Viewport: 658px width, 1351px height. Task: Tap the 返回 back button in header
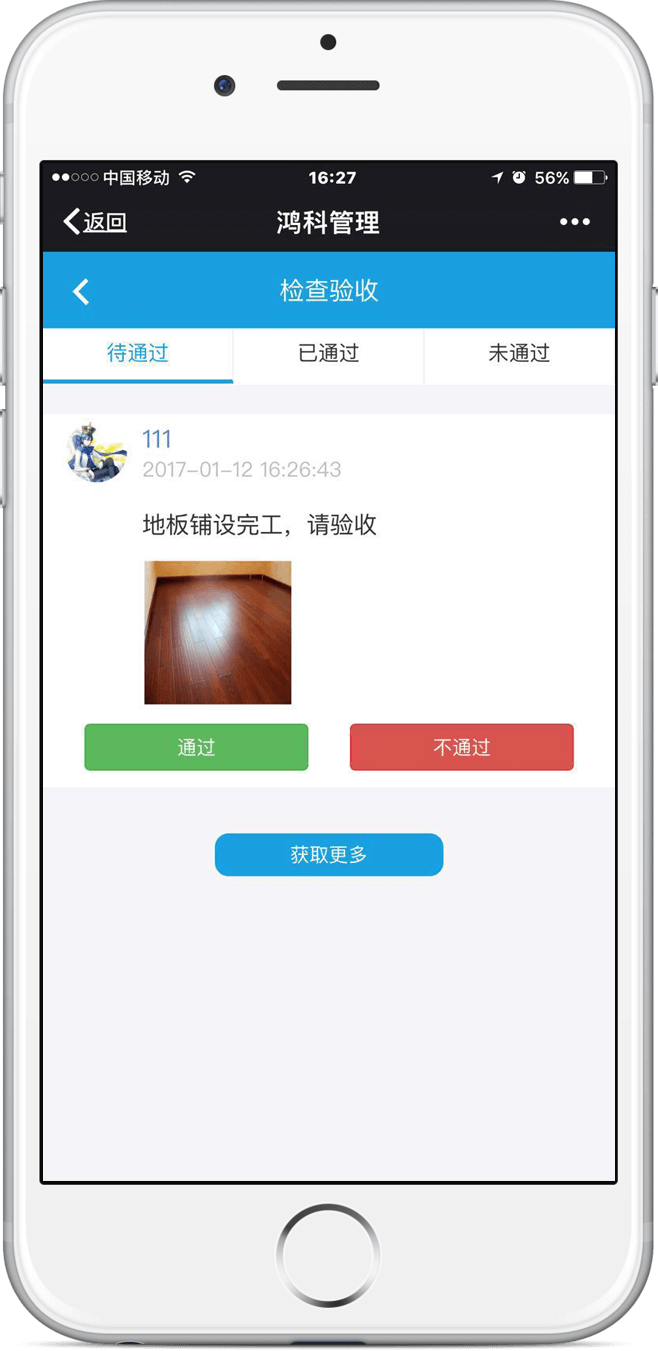(95, 222)
